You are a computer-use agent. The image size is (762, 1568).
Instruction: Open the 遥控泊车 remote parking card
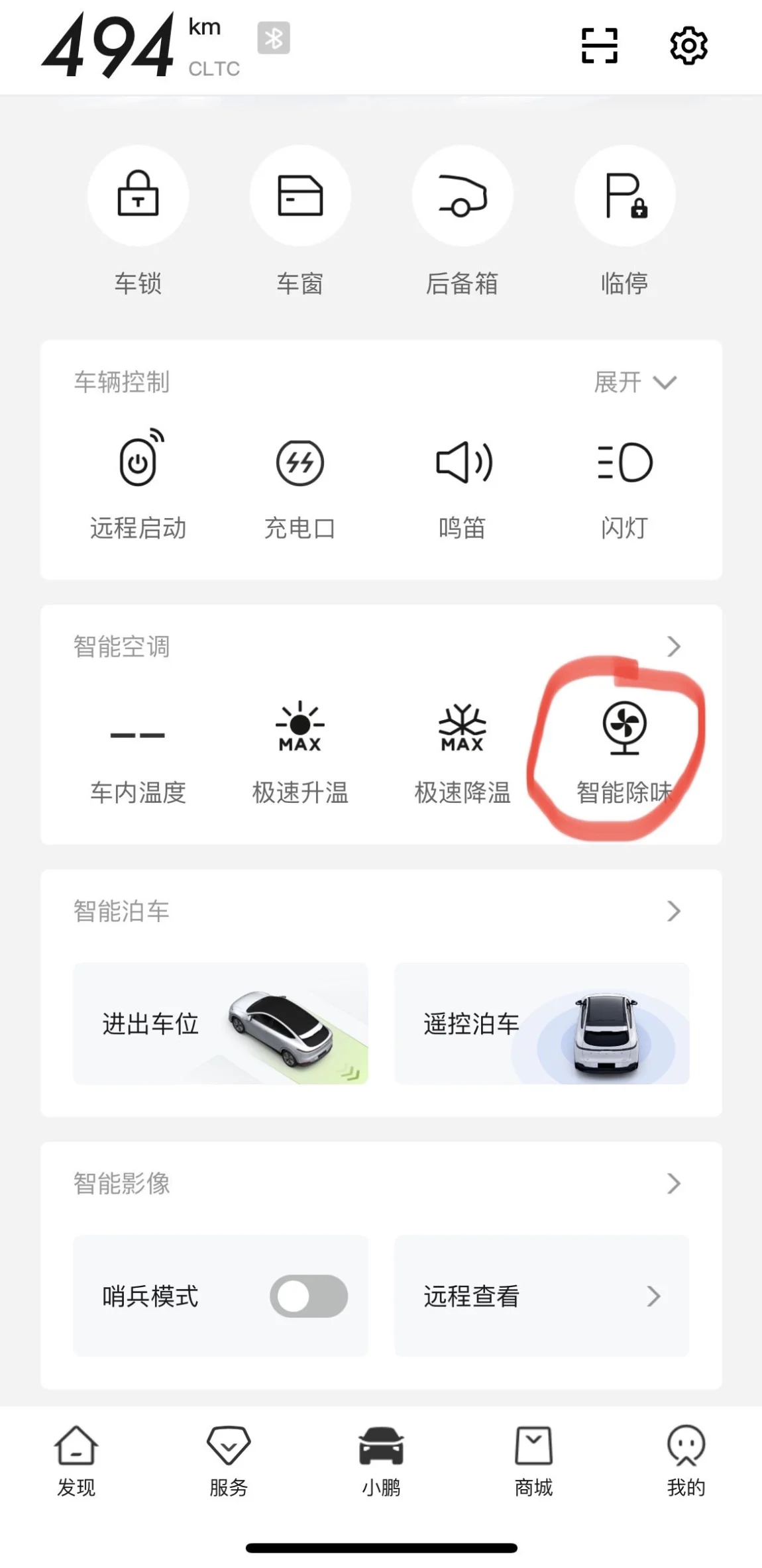coord(541,1023)
